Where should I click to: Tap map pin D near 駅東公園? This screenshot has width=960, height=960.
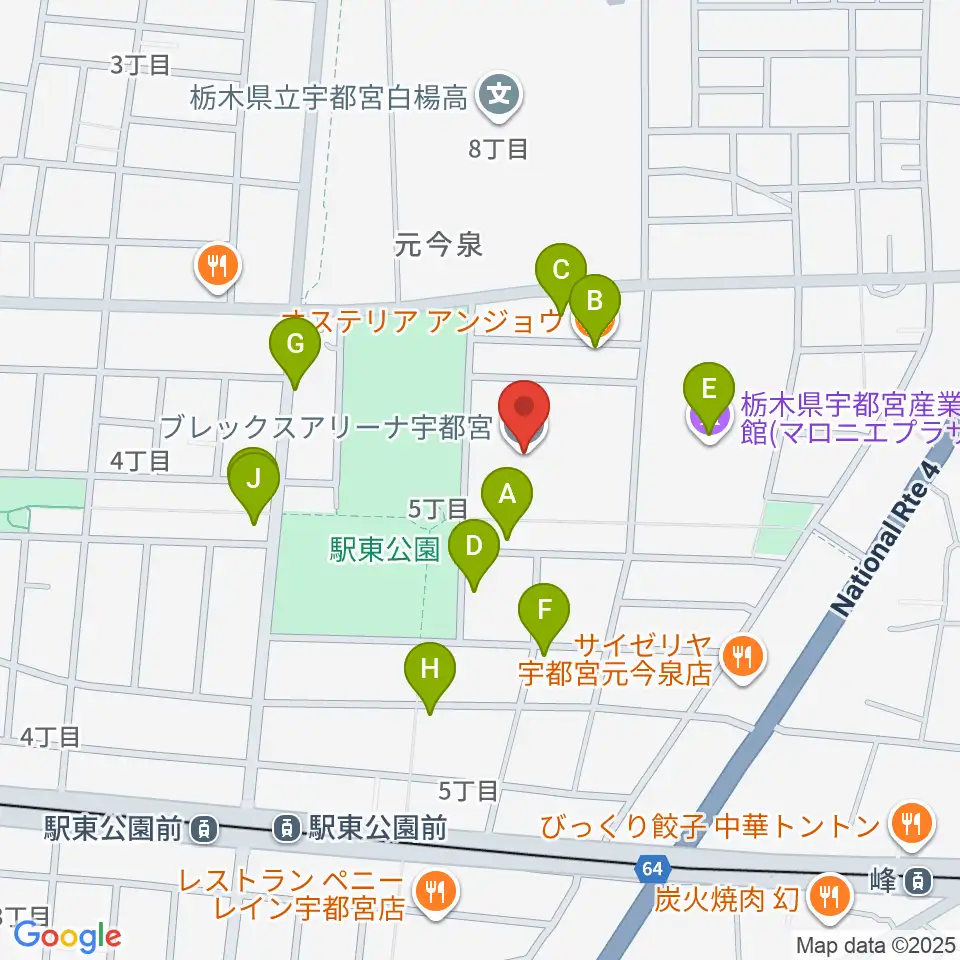[474, 548]
